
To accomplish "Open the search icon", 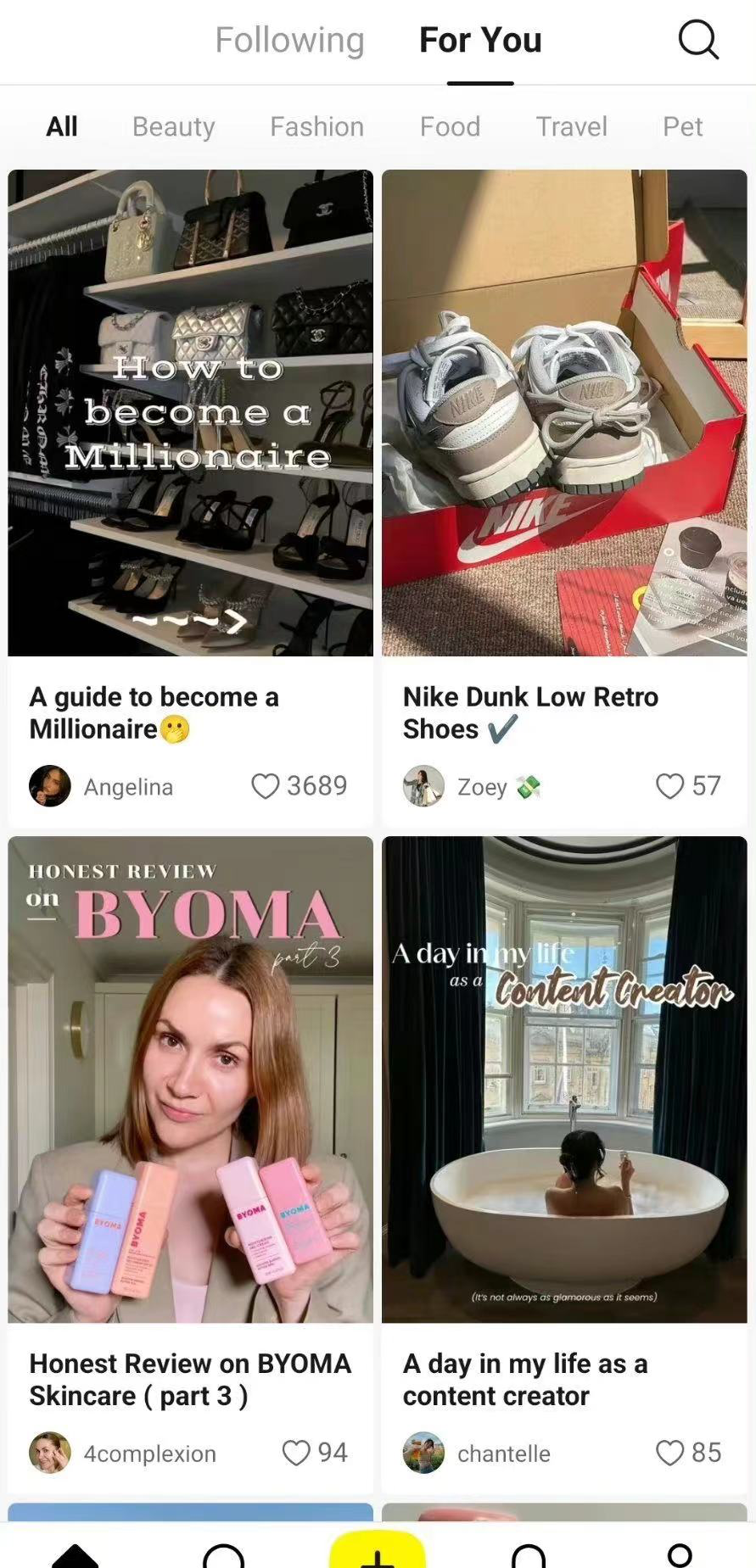I will (x=698, y=40).
